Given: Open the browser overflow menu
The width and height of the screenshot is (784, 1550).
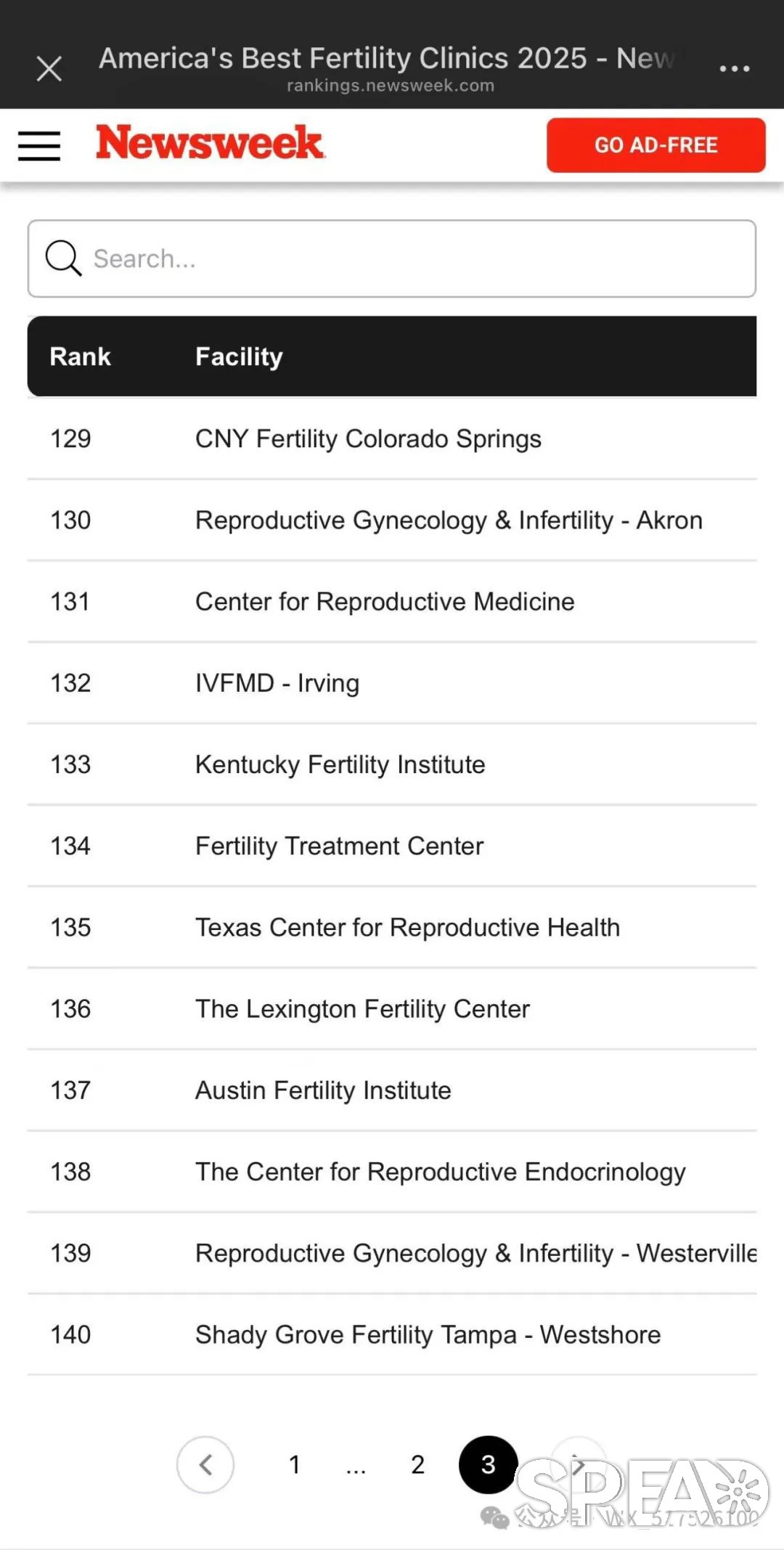Looking at the screenshot, I should pos(734,68).
